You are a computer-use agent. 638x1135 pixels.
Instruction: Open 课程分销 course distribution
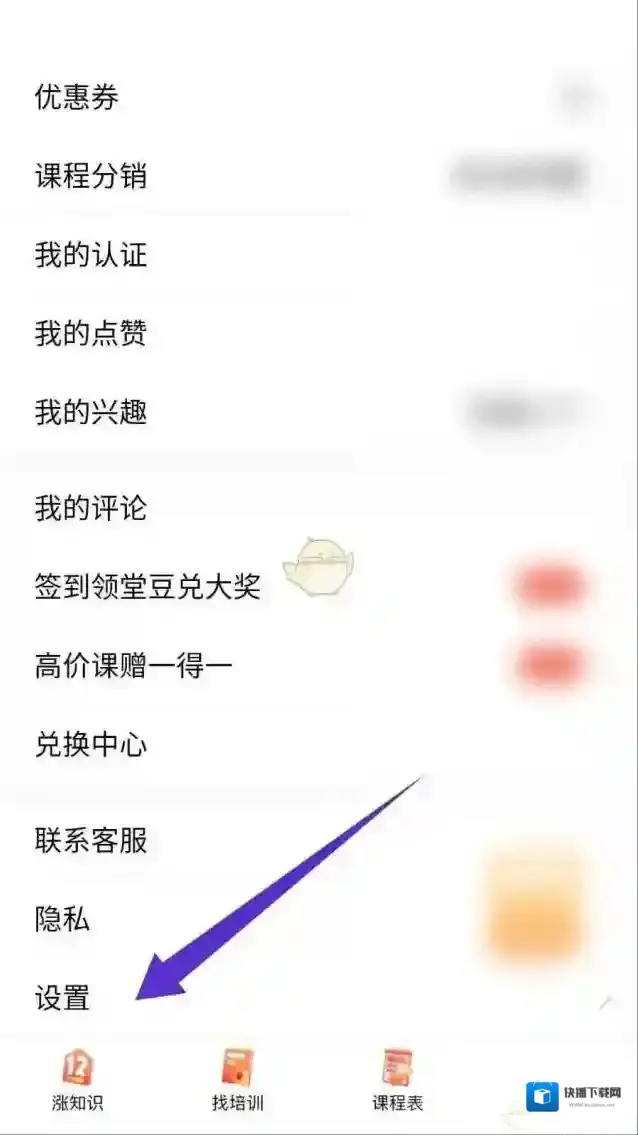pos(91,177)
